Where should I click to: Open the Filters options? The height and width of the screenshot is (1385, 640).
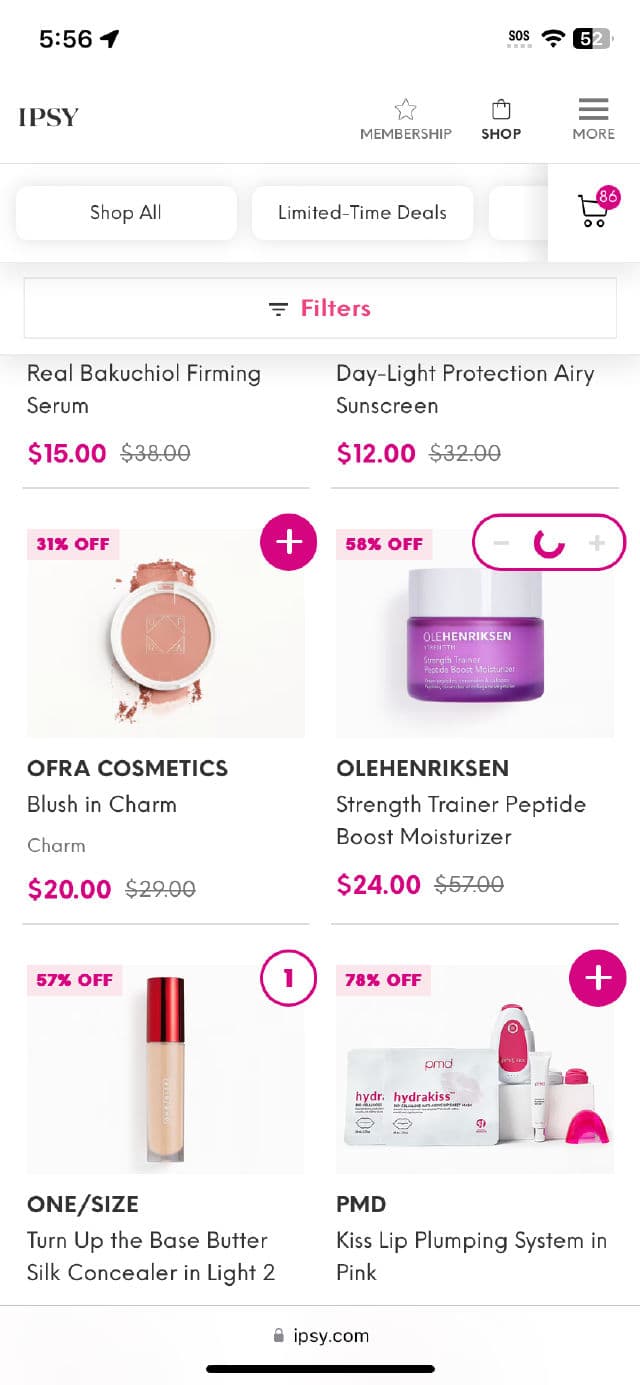pos(320,308)
